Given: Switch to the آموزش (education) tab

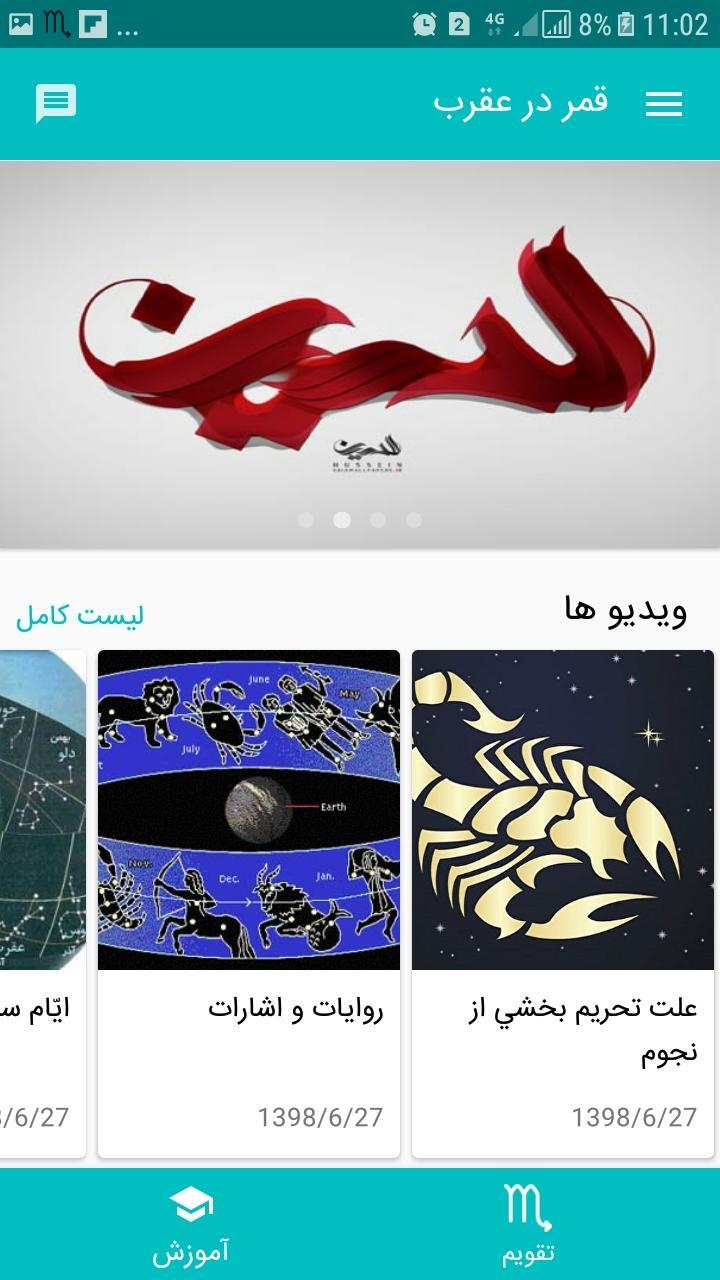Looking at the screenshot, I should pos(190,1222).
